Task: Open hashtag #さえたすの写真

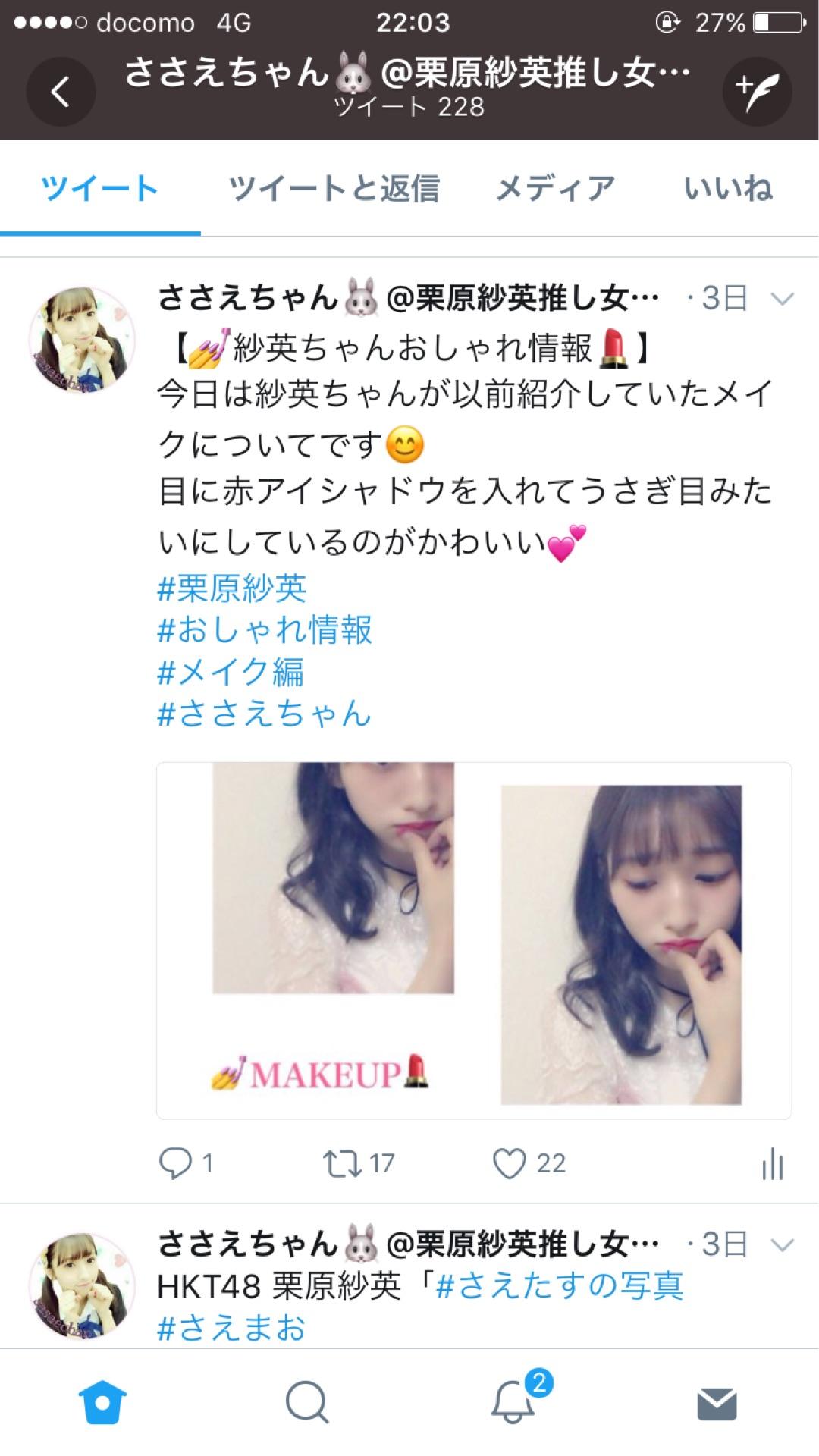Action: [x=560, y=1285]
